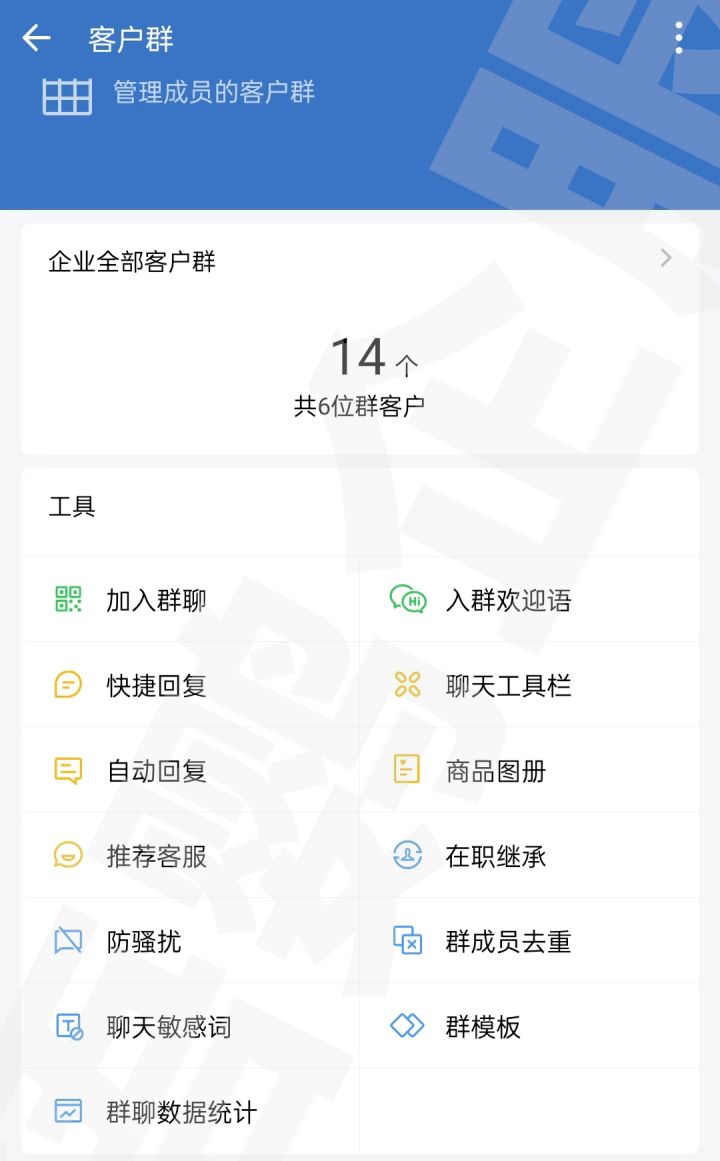Expand 企业全部客户群 details via the chevron

pos(664,259)
